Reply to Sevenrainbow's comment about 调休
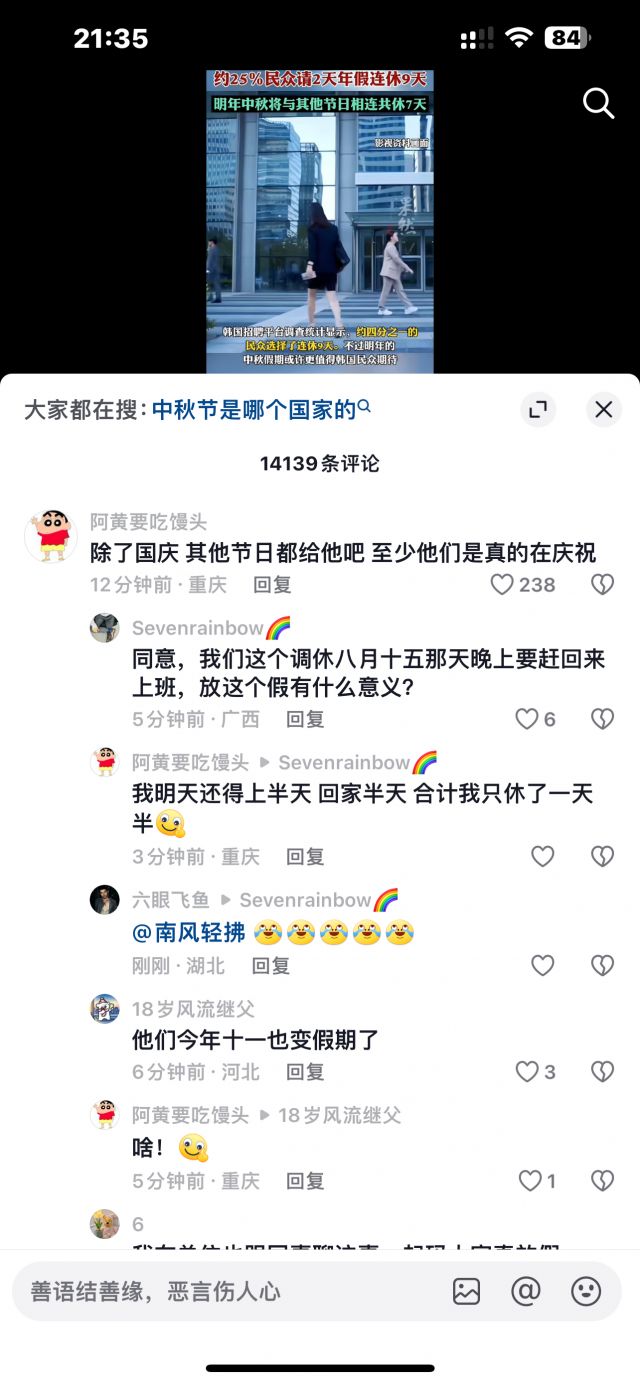 coord(305,719)
